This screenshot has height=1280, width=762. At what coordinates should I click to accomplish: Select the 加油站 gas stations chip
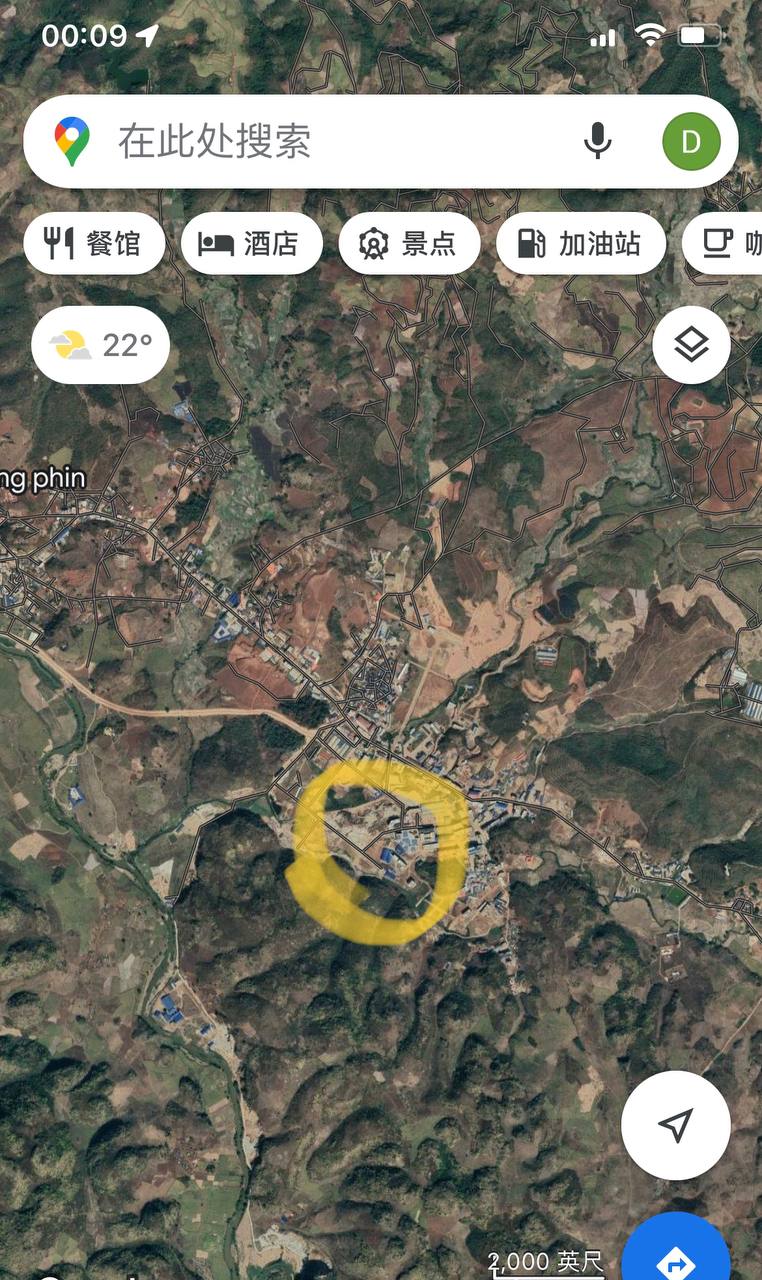(x=580, y=243)
